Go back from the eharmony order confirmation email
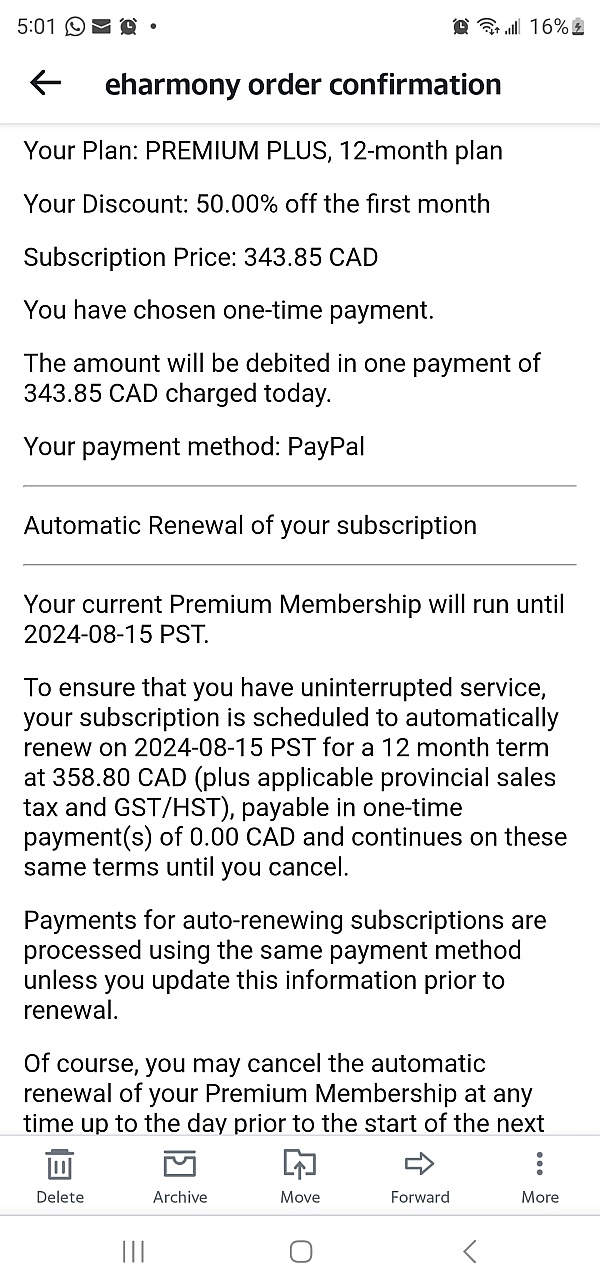 [x=46, y=84]
